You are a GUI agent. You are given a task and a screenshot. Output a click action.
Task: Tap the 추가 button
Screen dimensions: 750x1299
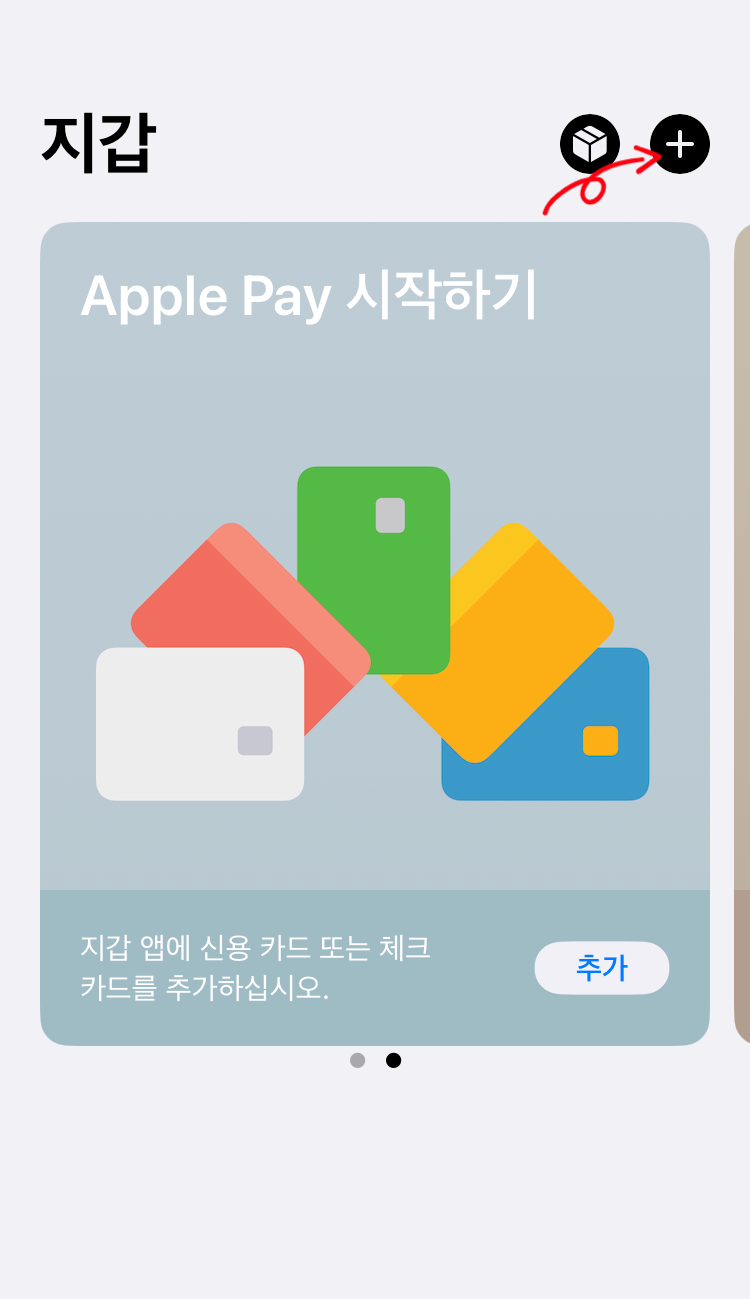[602, 968]
